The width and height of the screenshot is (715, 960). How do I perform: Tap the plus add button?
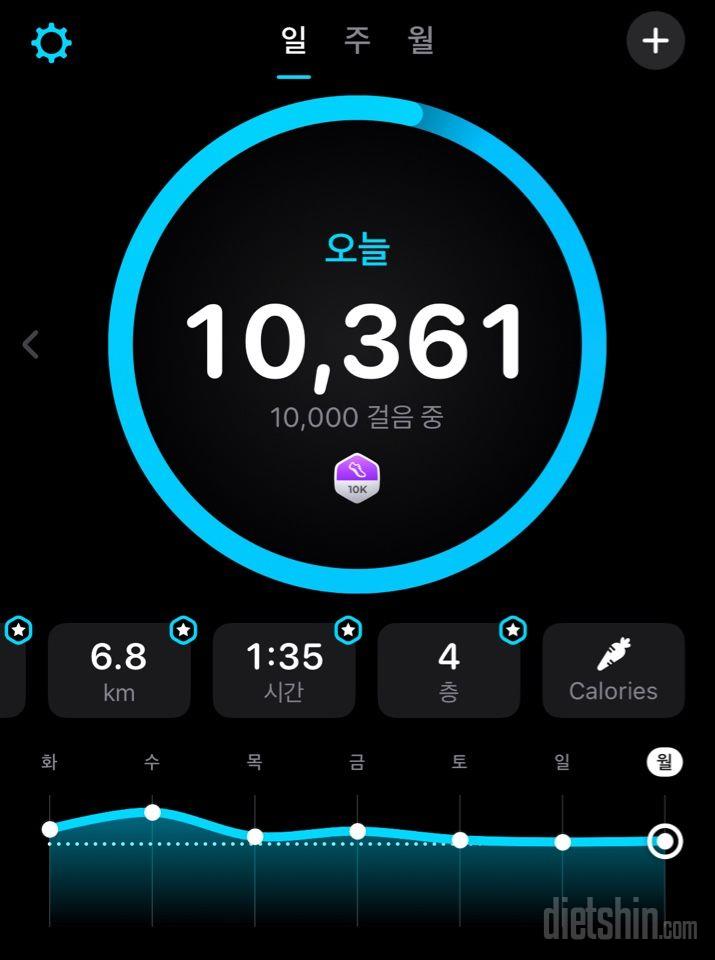655,41
